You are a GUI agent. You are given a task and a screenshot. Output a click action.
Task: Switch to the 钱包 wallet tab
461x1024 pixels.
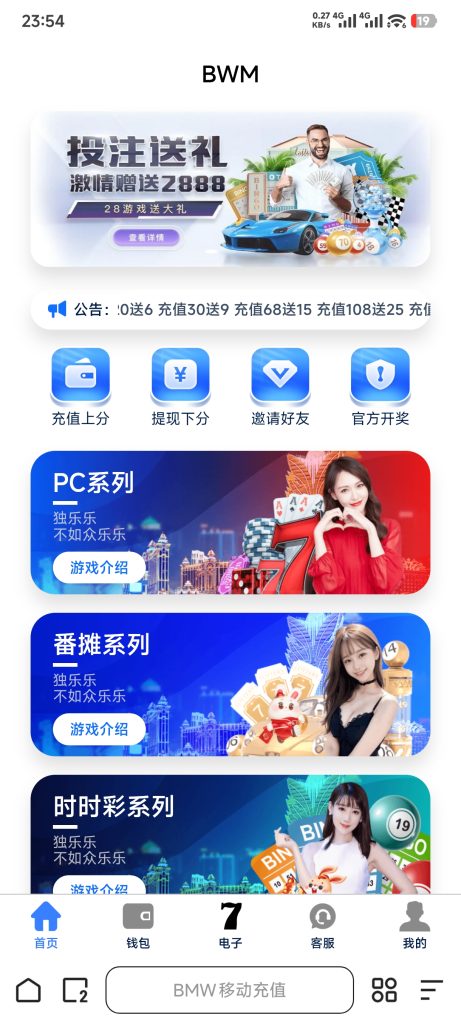[138, 925]
